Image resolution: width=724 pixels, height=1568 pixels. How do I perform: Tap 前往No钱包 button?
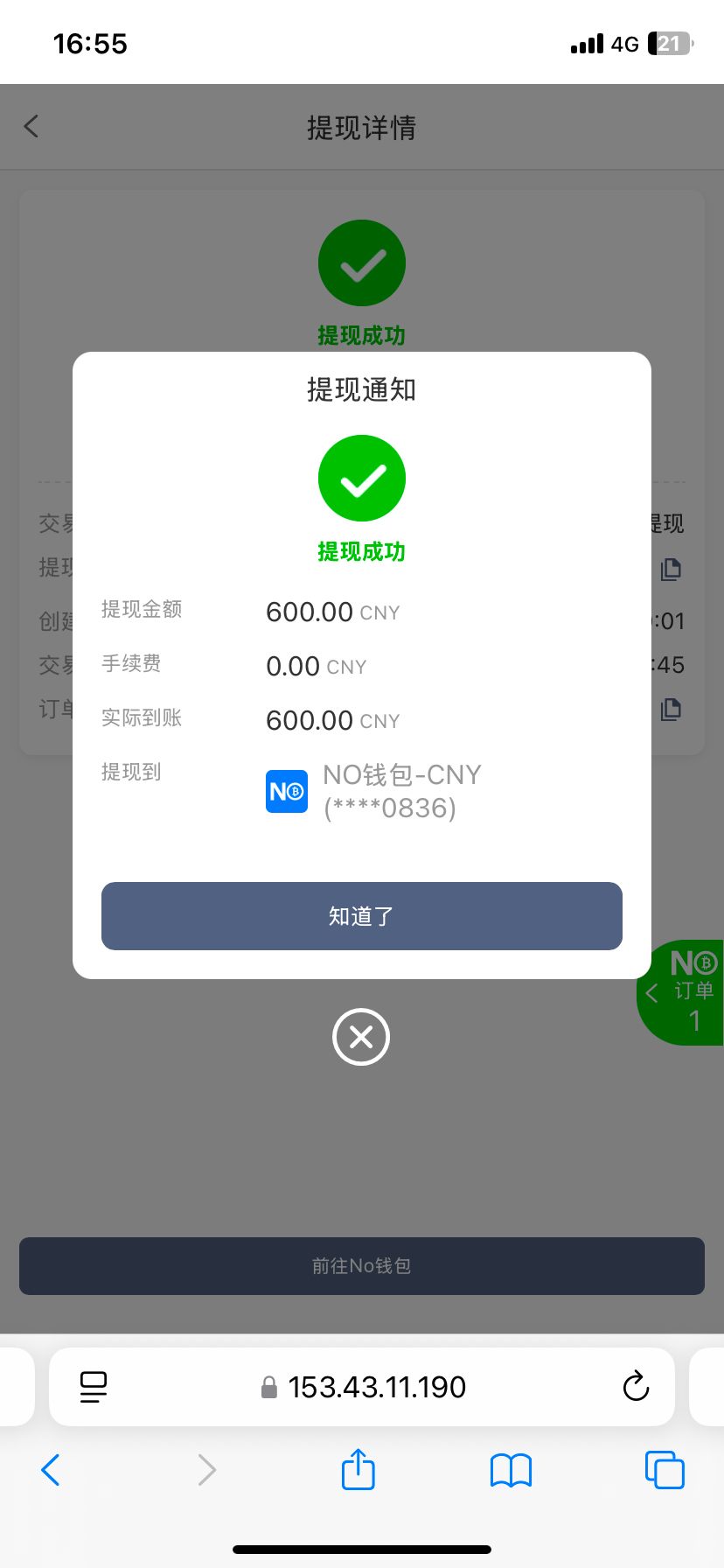pyautogui.click(x=361, y=1265)
